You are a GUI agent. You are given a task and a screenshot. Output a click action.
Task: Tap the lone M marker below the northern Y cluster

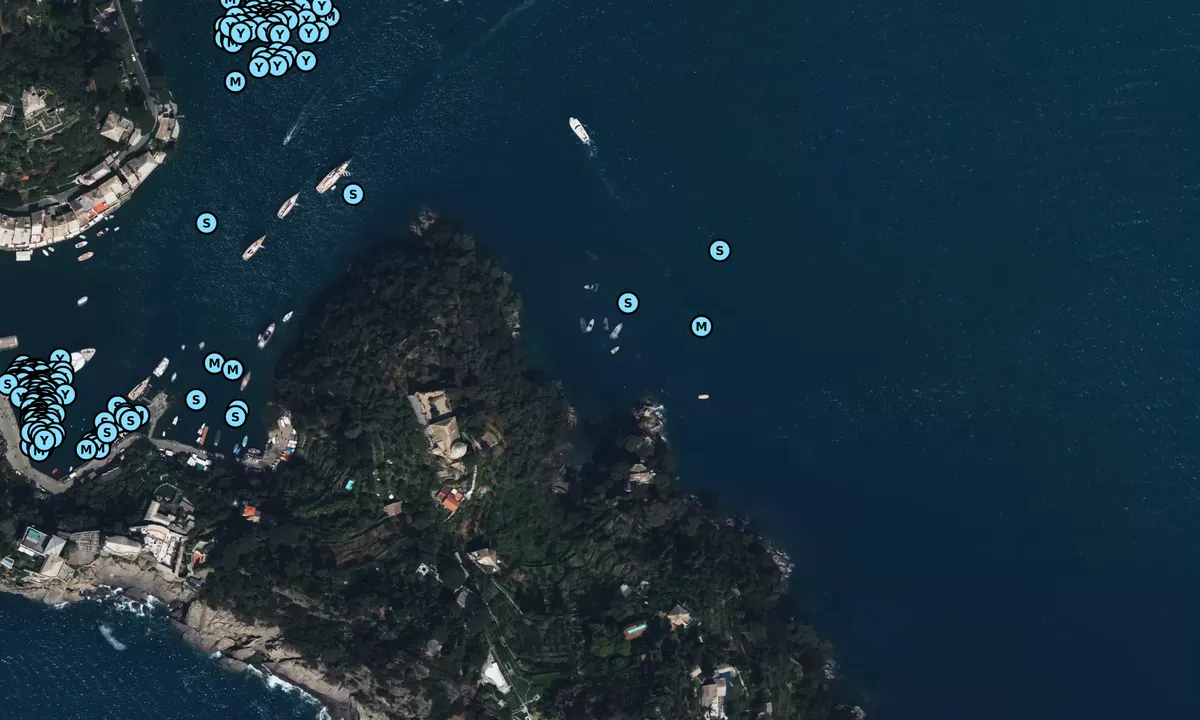click(x=235, y=81)
